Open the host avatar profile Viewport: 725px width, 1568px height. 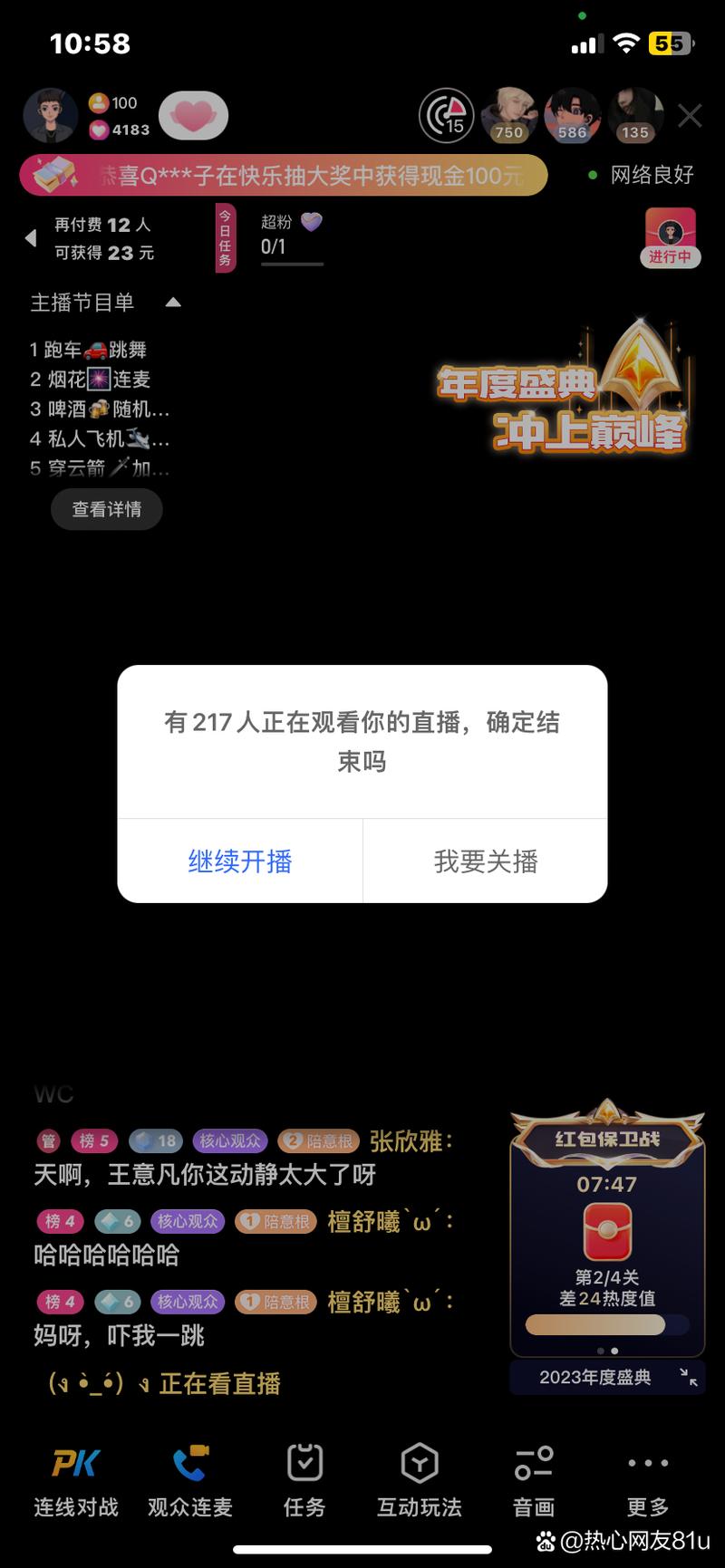[x=51, y=116]
